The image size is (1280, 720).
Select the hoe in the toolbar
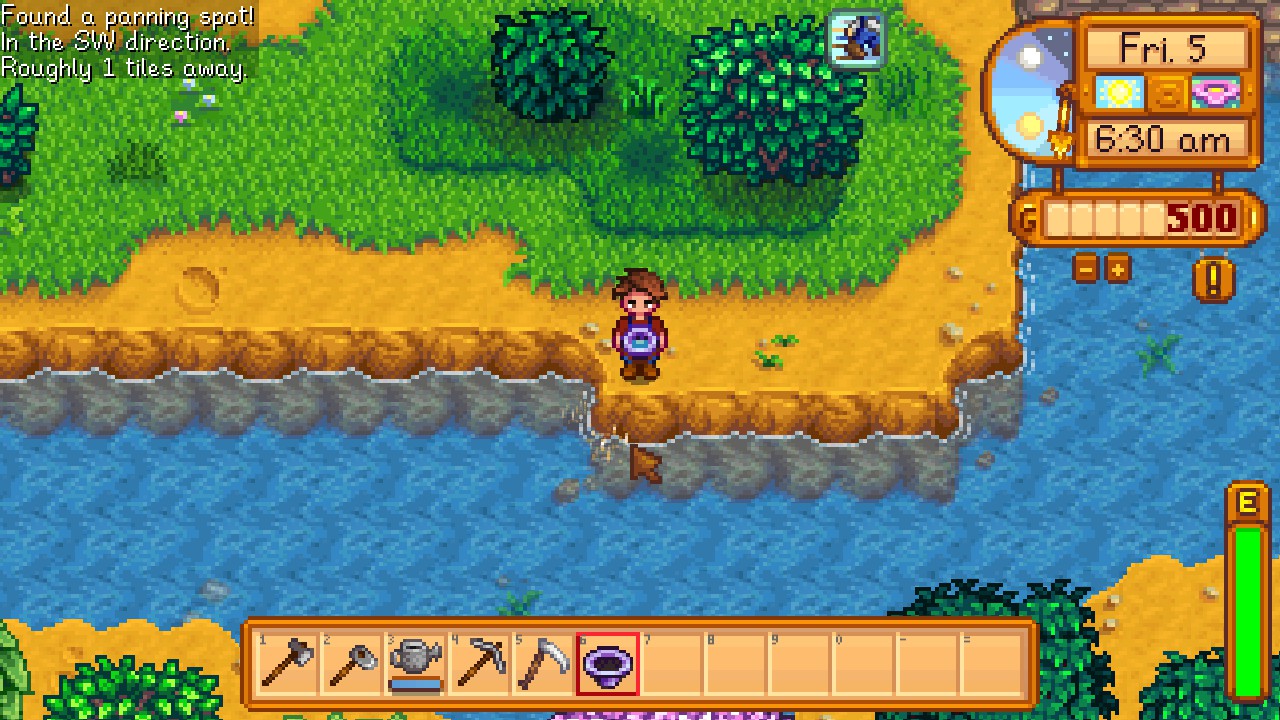pos(352,664)
